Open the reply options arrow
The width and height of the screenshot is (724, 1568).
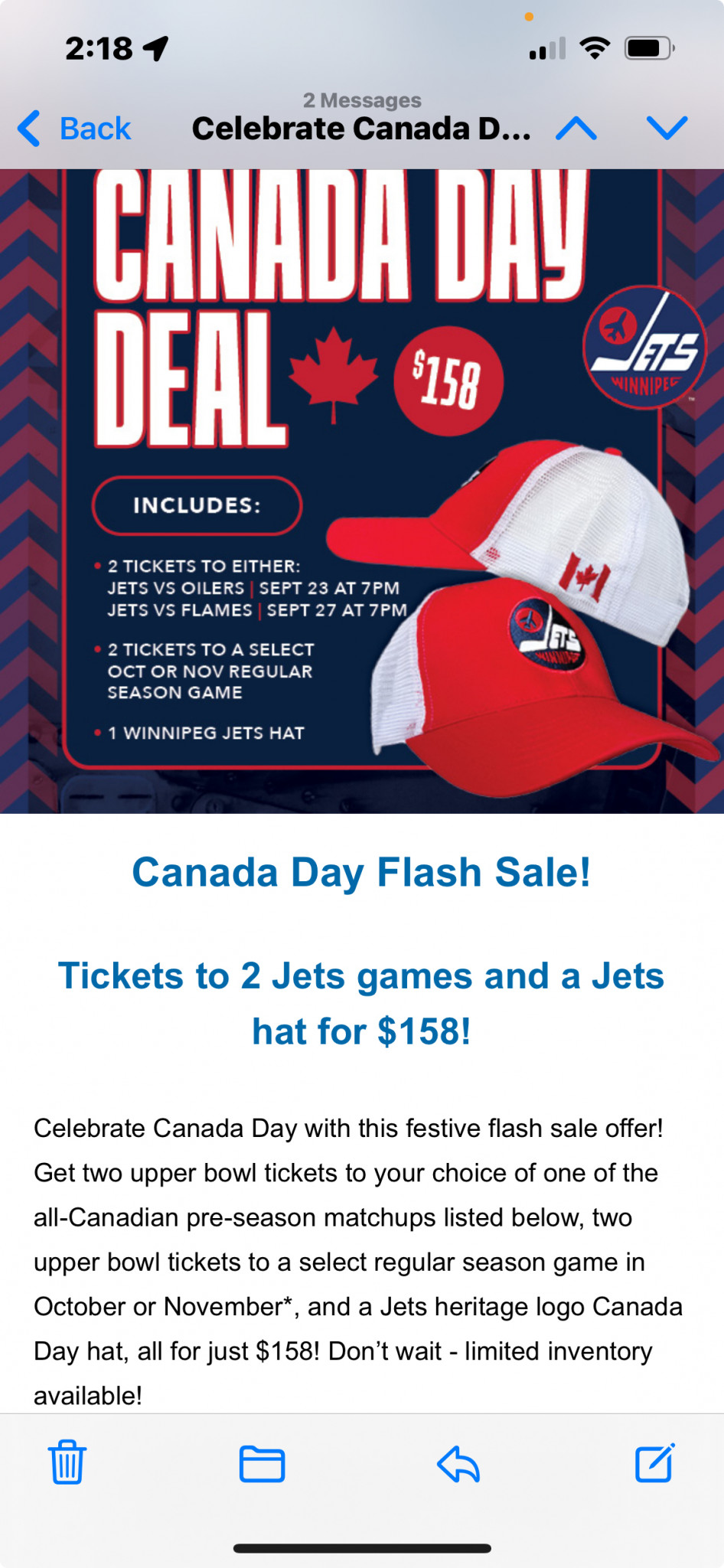pos(458,1464)
